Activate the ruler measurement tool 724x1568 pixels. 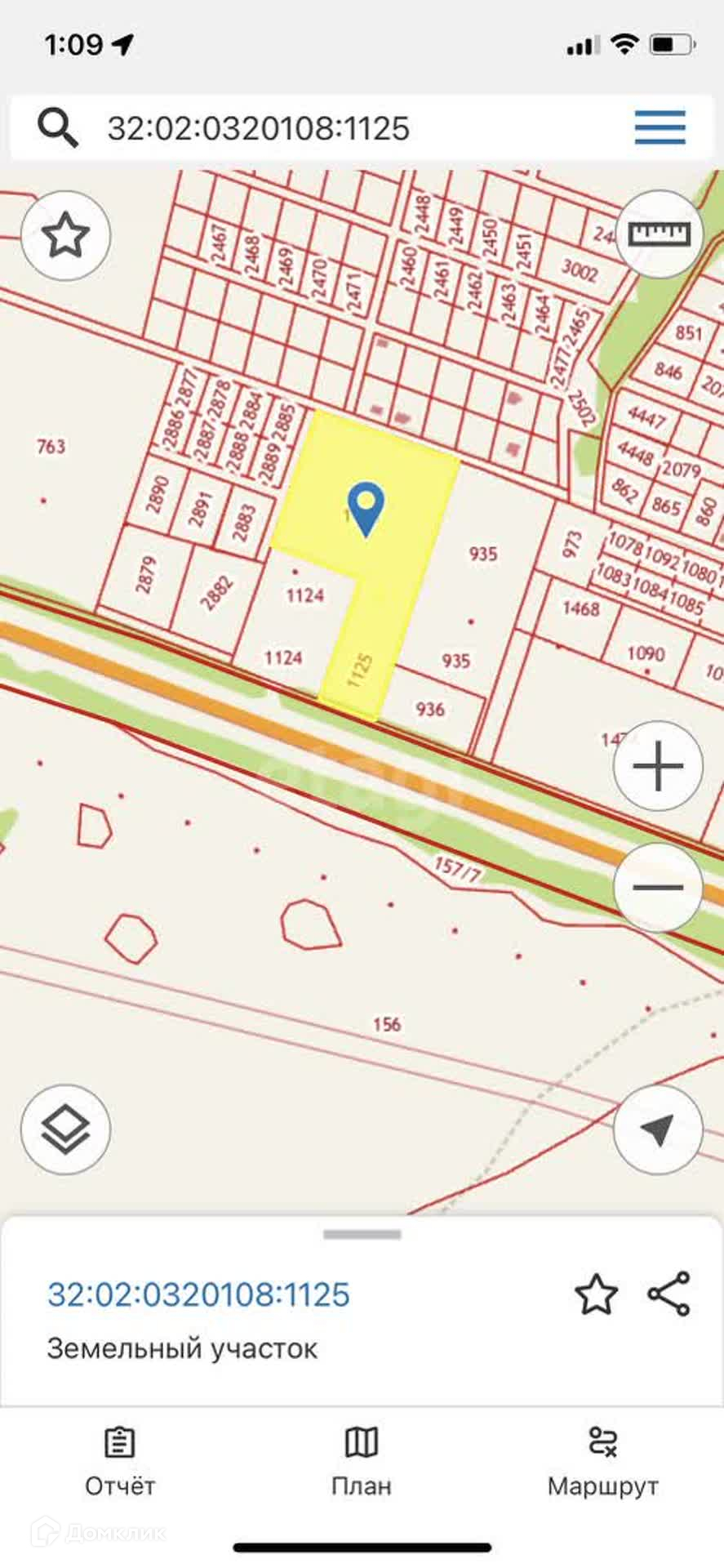(x=659, y=234)
